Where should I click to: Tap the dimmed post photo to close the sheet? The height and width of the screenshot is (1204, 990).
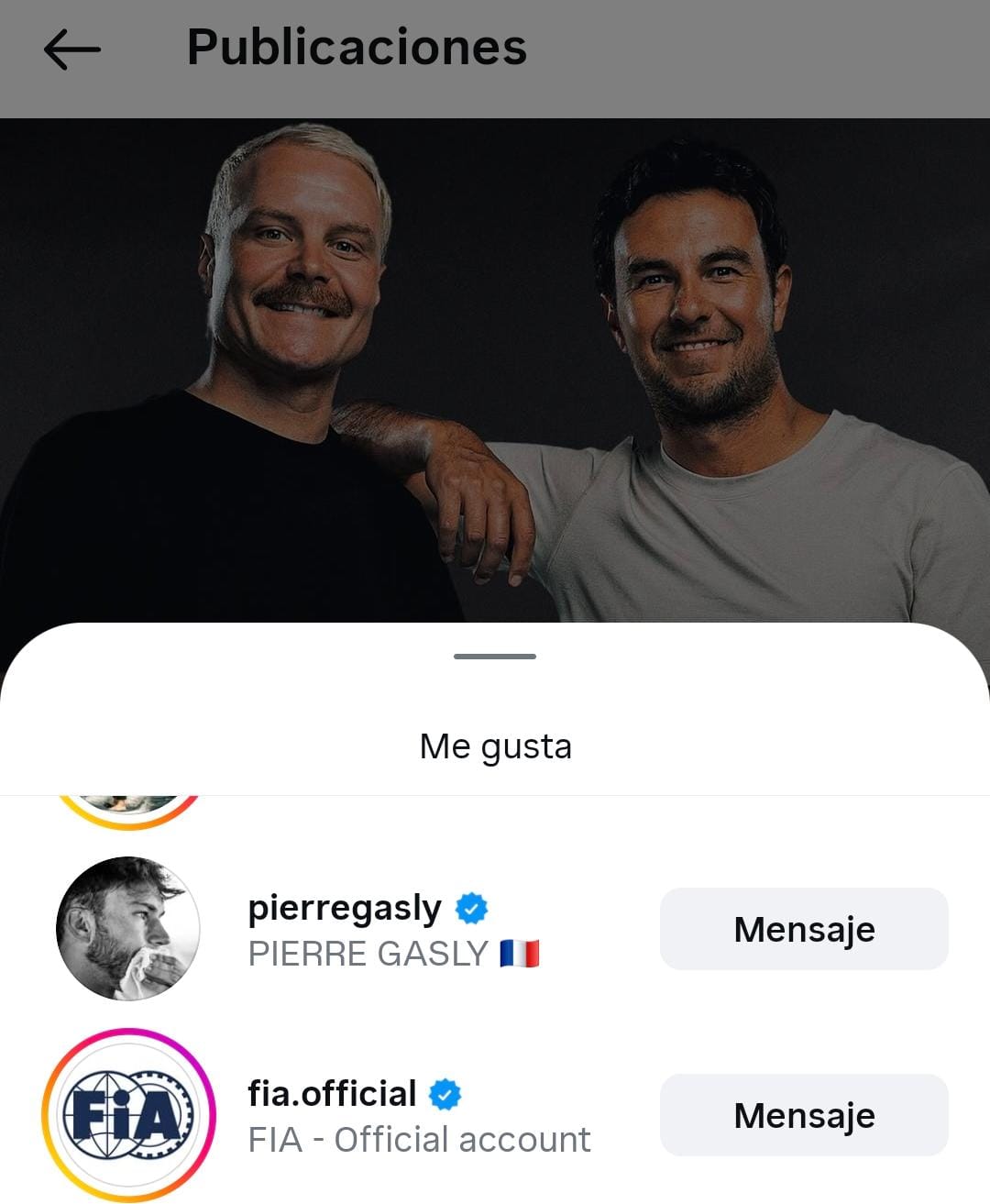tap(495, 367)
